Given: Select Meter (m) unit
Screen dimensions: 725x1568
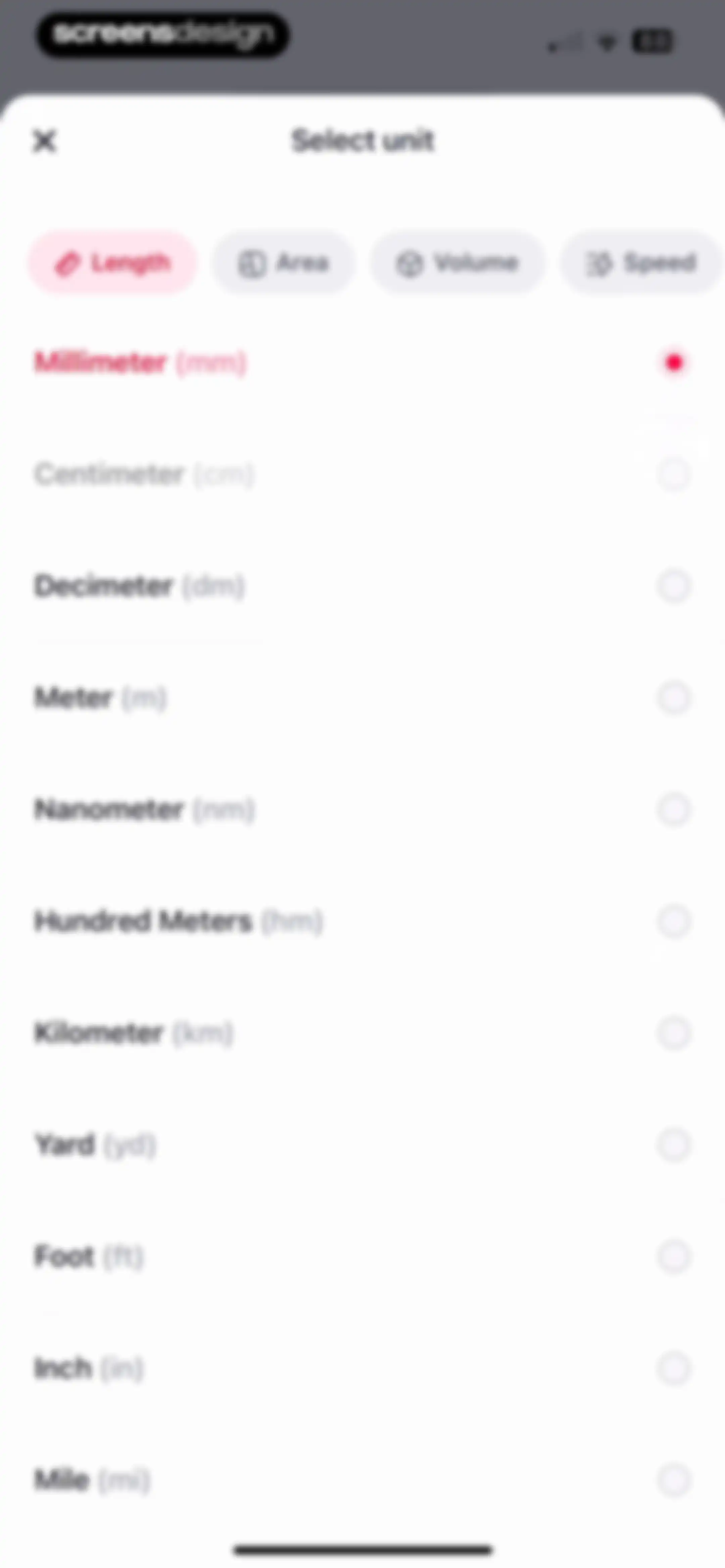Looking at the screenshot, I should click(362, 698).
